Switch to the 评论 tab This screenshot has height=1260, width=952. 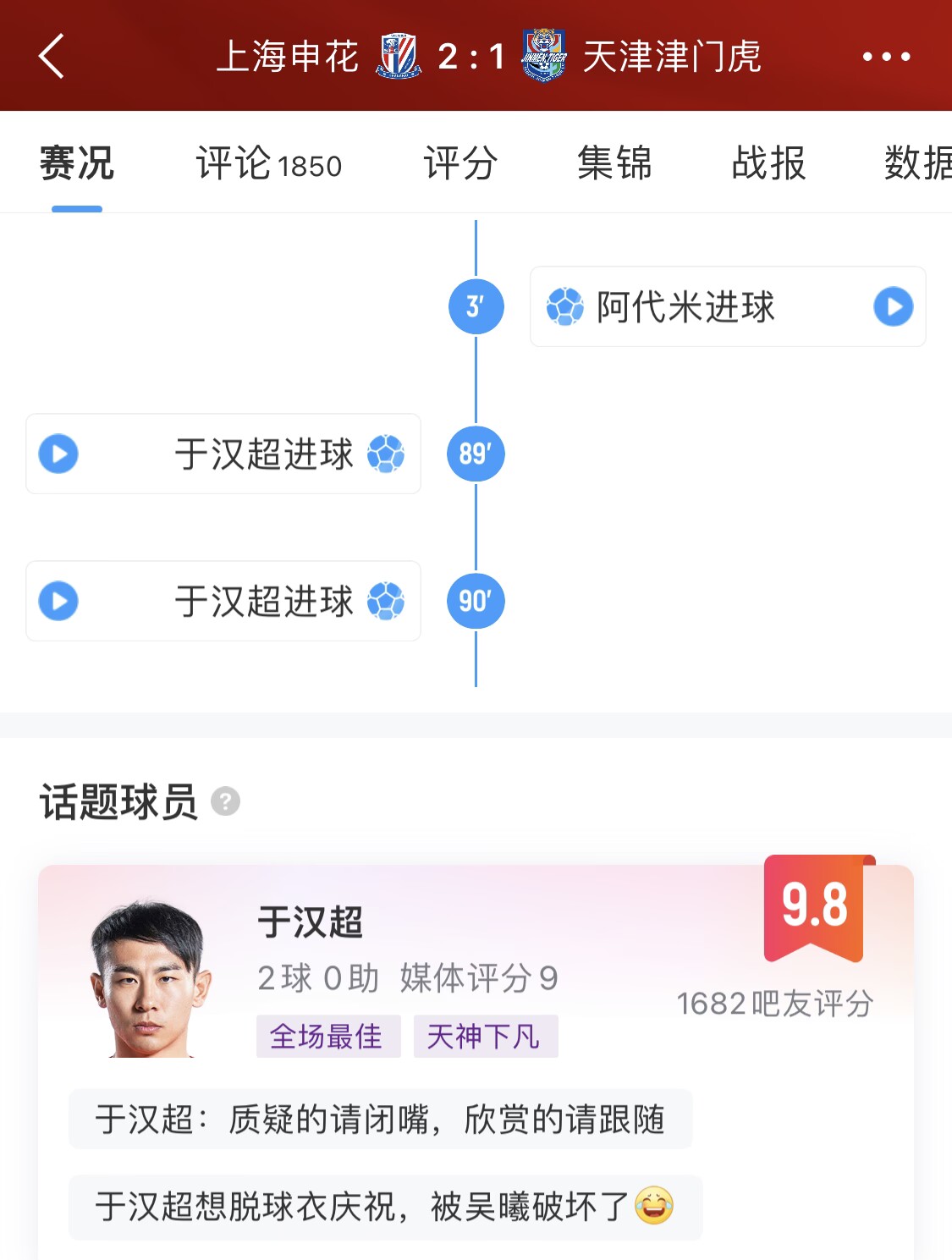[x=268, y=163]
